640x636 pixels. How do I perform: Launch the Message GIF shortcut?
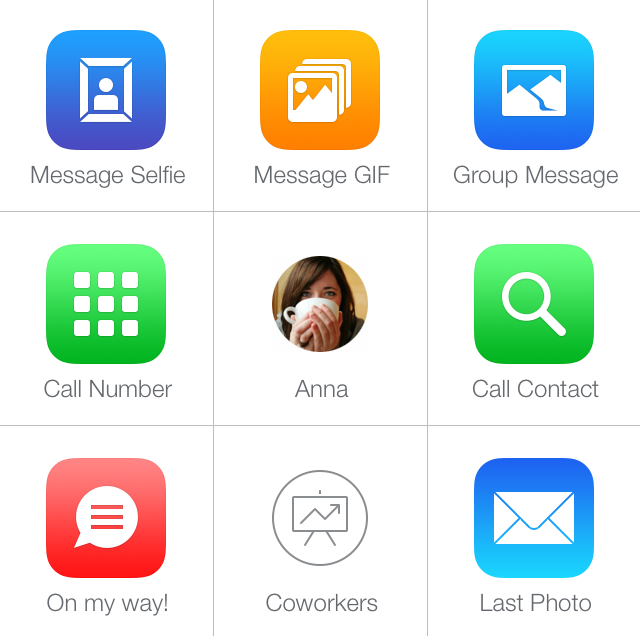pos(320,91)
